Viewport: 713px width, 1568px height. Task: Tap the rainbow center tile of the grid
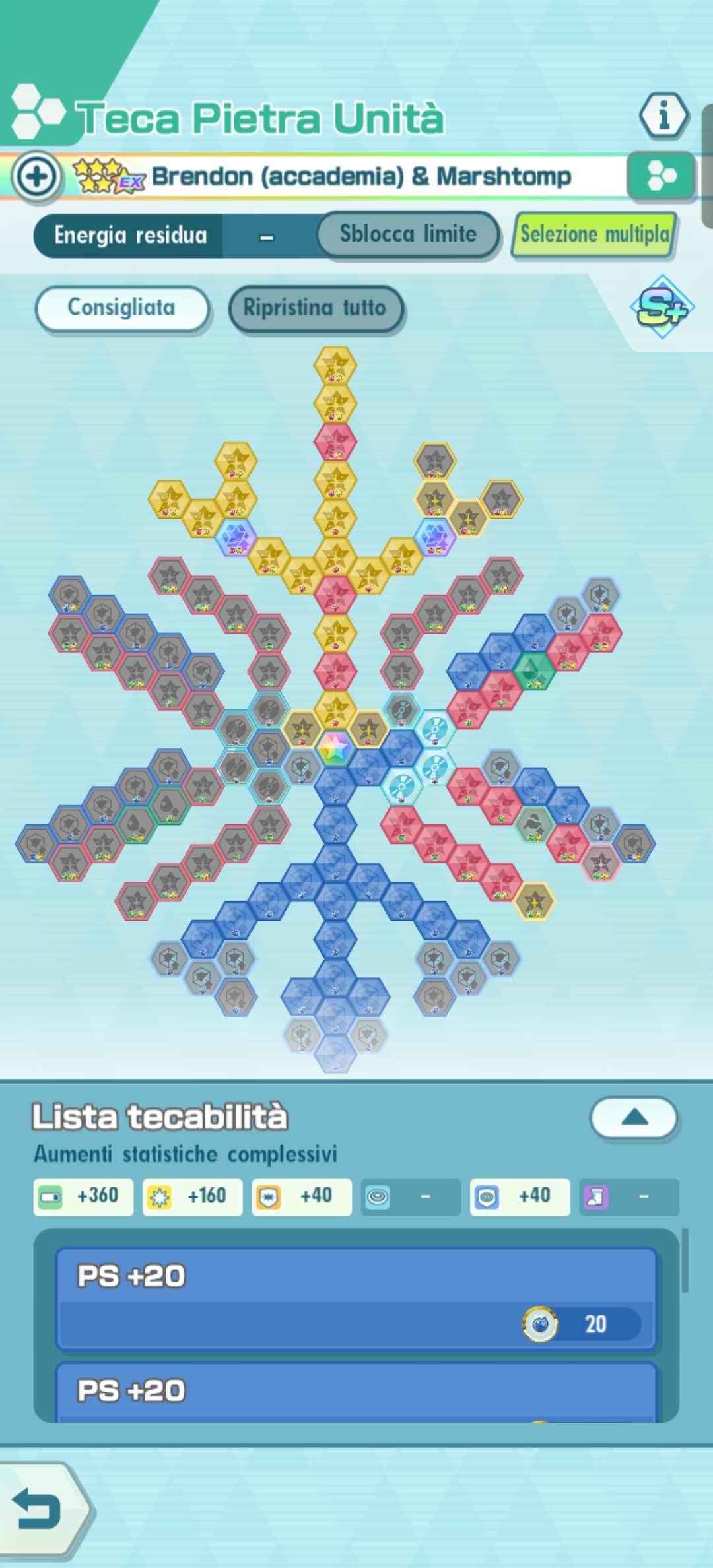coord(335,748)
